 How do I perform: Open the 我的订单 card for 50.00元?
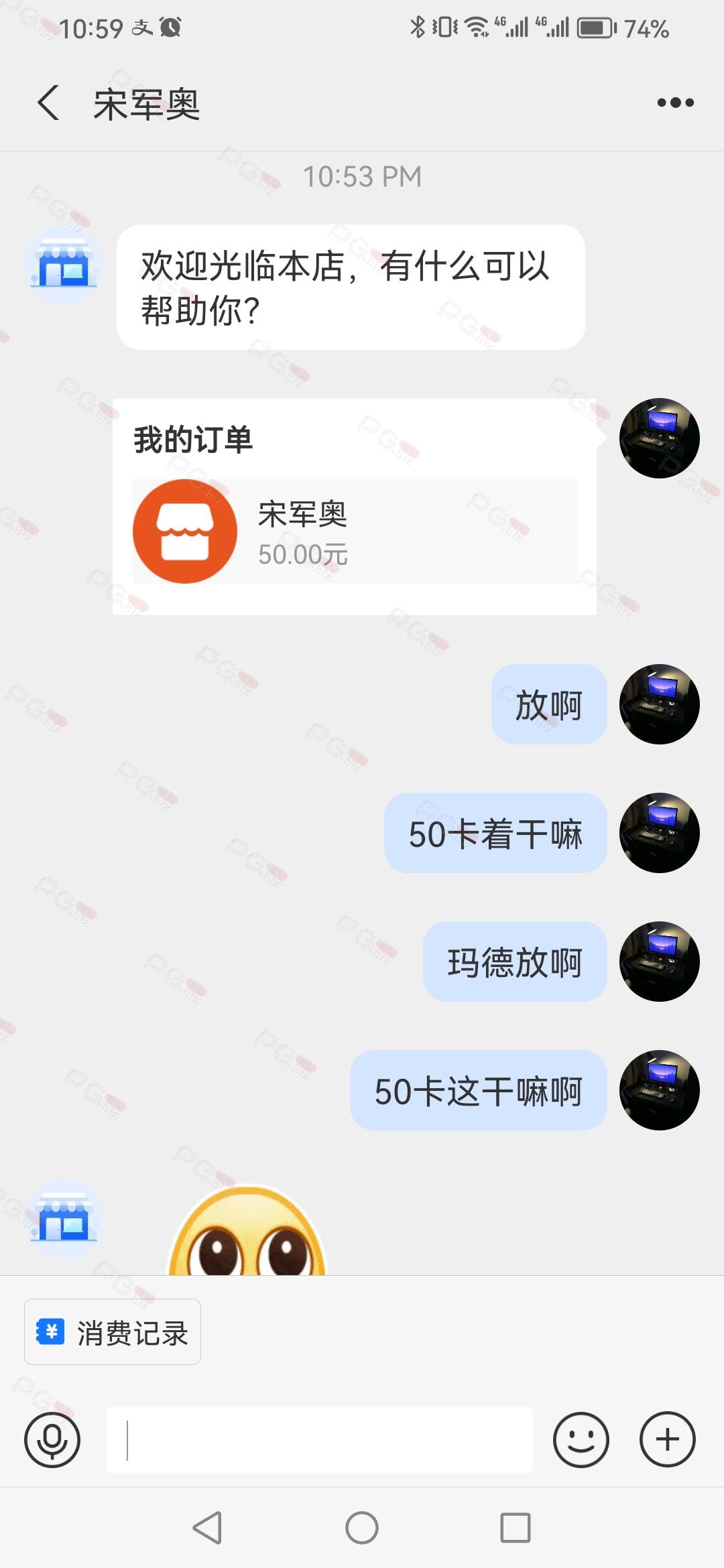click(355, 507)
